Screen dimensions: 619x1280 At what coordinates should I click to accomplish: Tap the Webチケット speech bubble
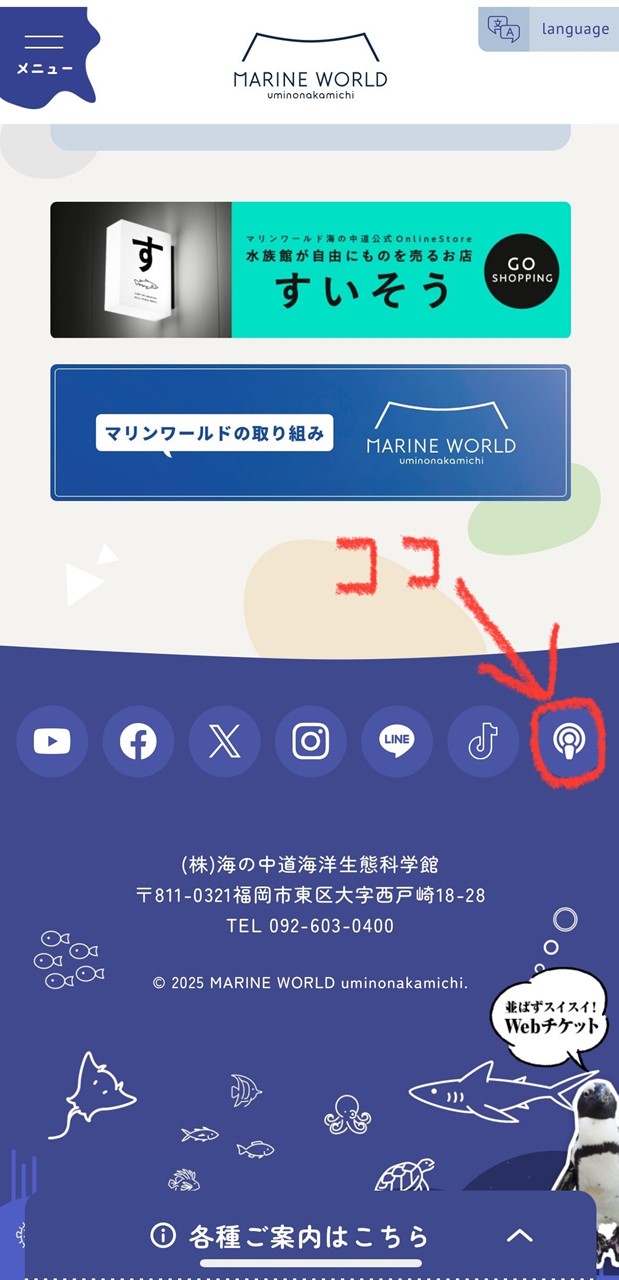(550, 1017)
